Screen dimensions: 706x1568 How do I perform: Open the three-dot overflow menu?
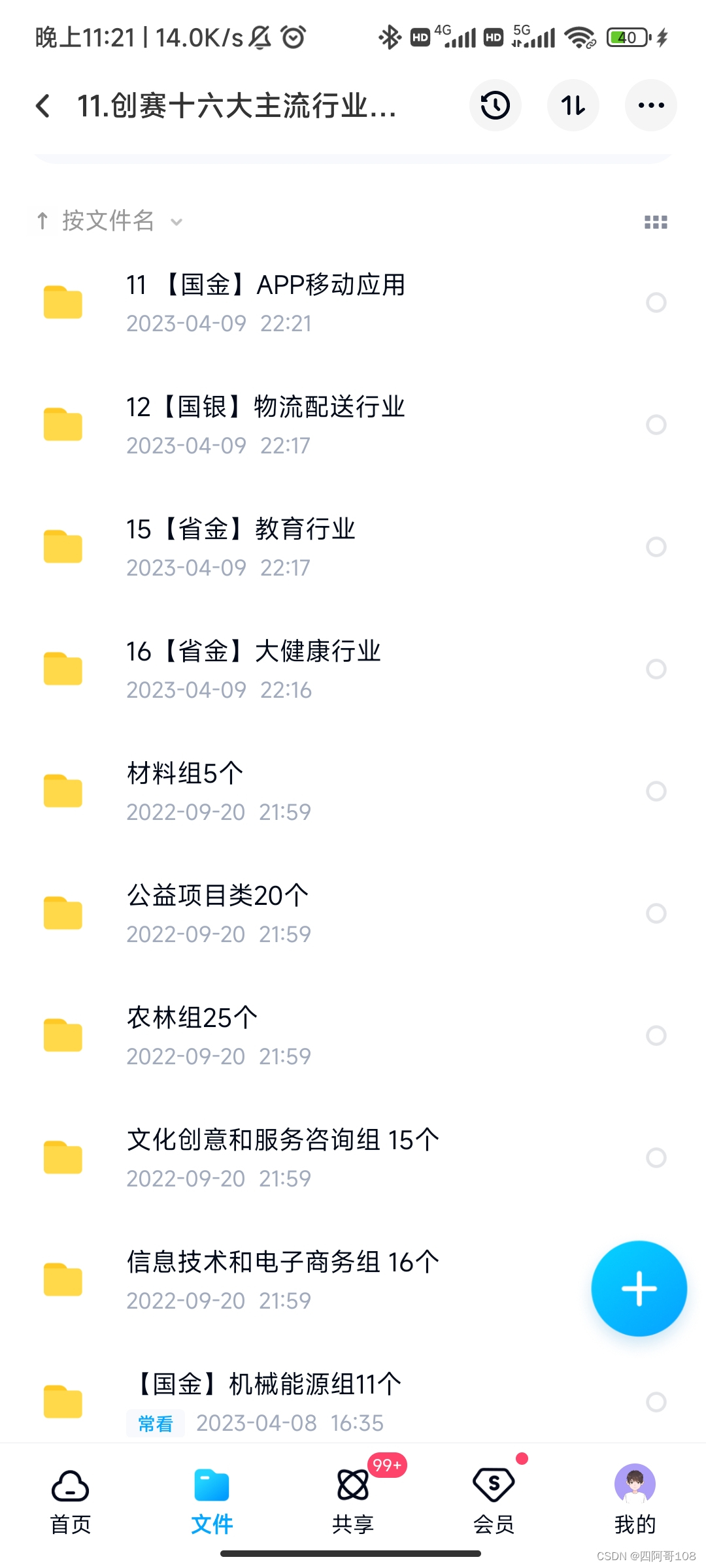650,105
